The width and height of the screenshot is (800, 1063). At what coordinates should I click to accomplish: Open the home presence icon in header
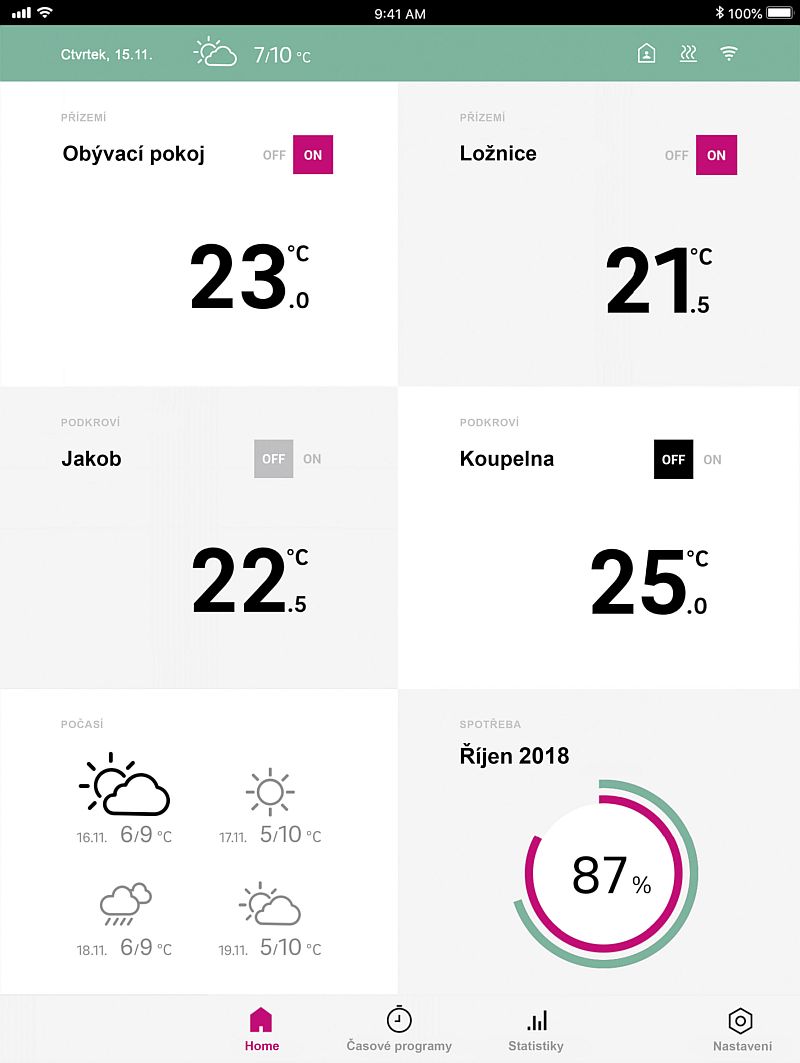(x=647, y=53)
